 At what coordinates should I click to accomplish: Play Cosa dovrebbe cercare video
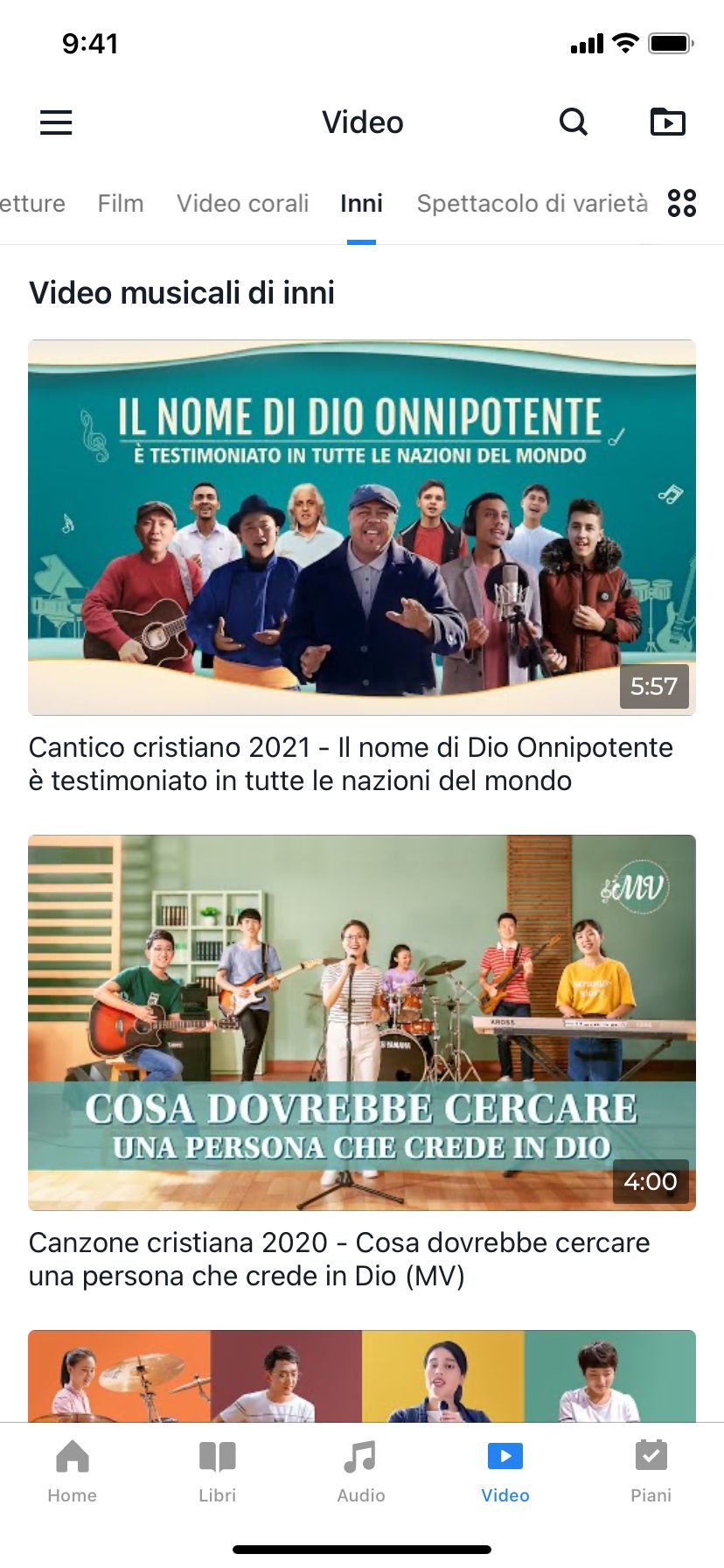click(x=362, y=1022)
